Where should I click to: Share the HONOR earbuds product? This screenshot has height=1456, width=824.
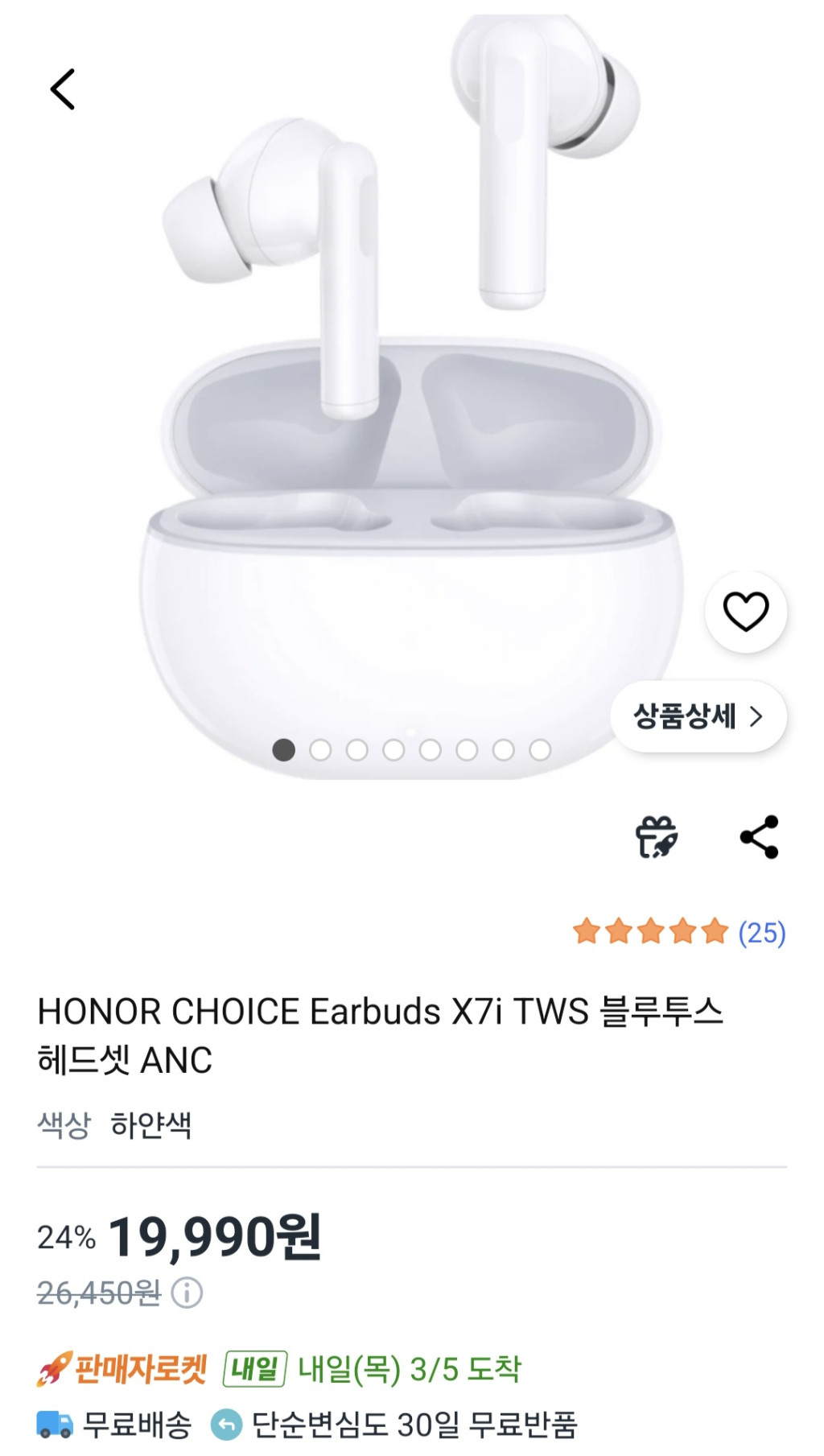[x=760, y=837]
